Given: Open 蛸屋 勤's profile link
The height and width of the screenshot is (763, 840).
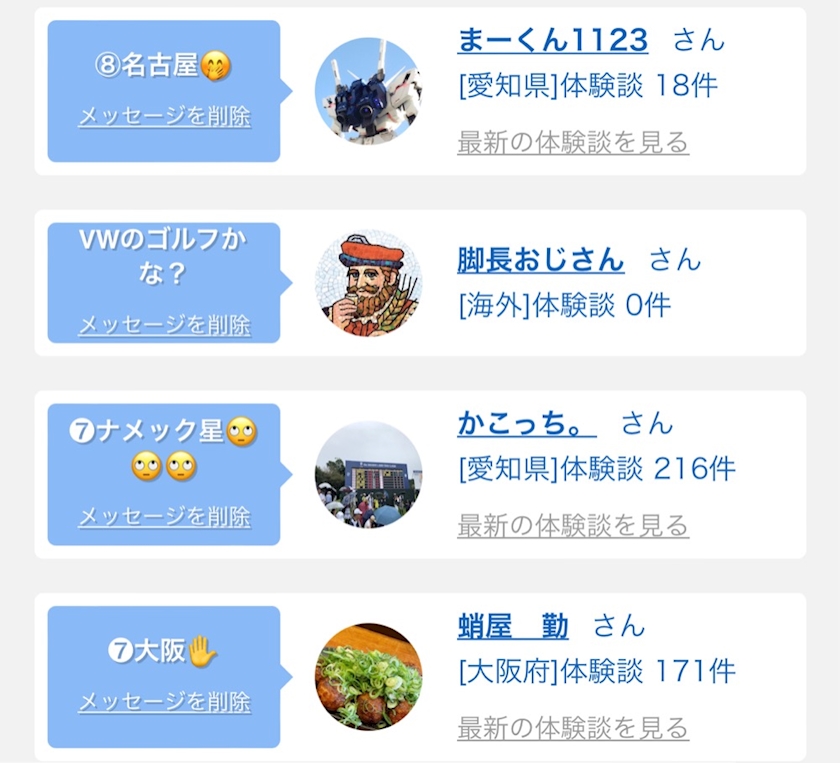Looking at the screenshot, I should tap(512, 627).
